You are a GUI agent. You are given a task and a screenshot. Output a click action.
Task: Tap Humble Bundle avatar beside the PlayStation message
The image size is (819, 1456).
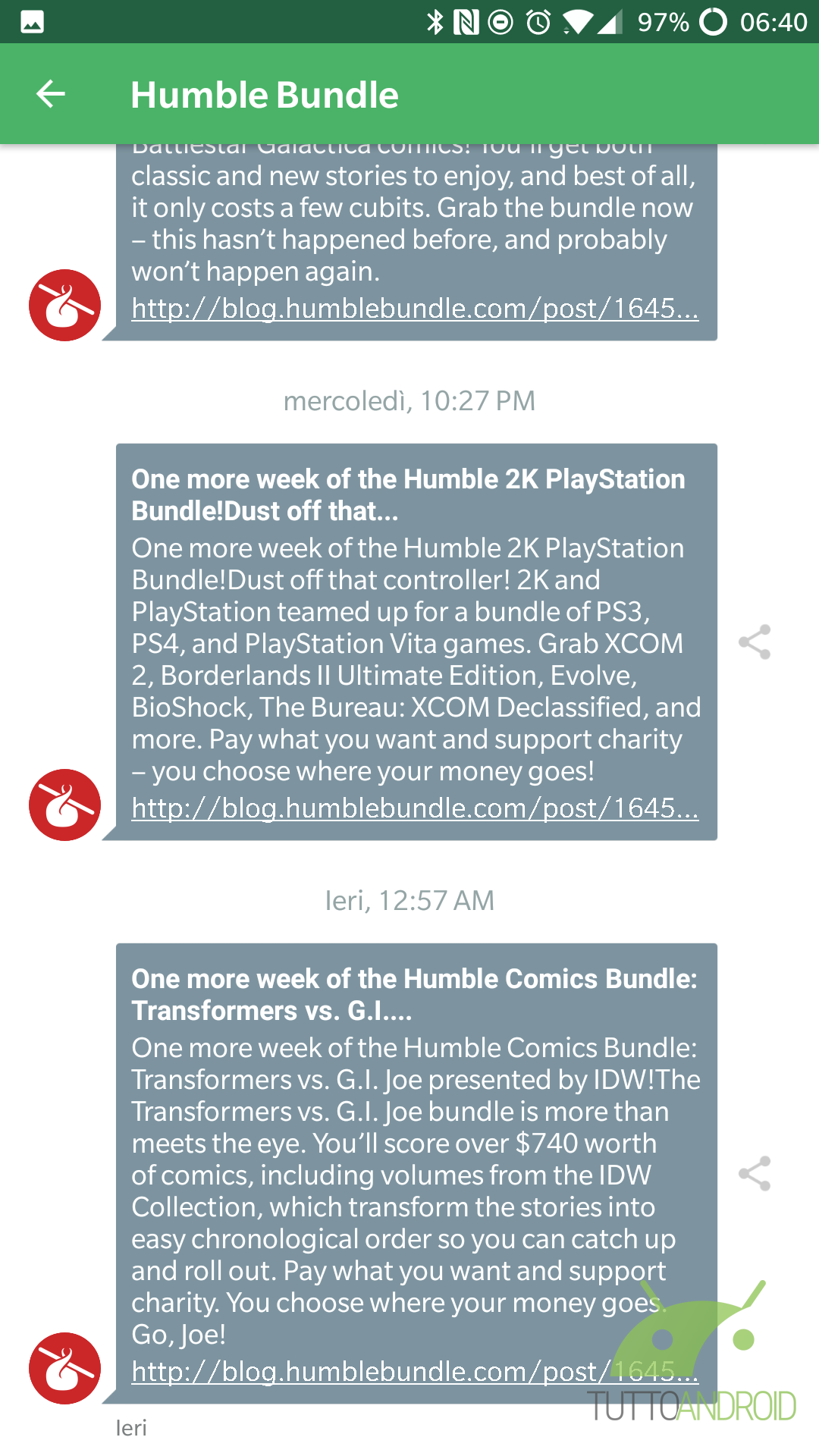coord(64,805)
